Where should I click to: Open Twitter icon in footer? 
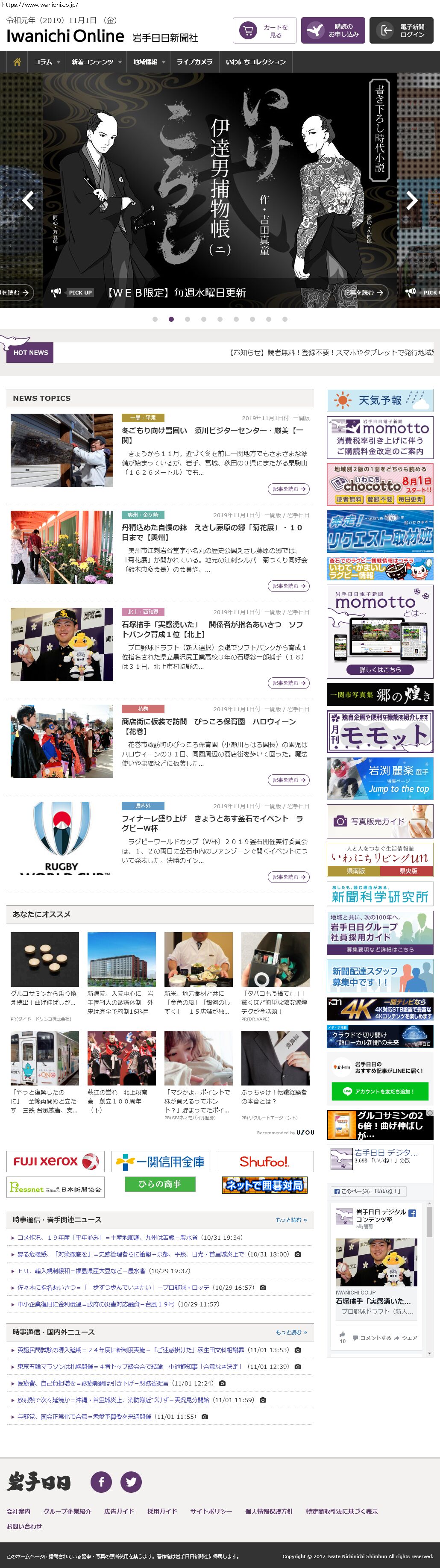131,1482
